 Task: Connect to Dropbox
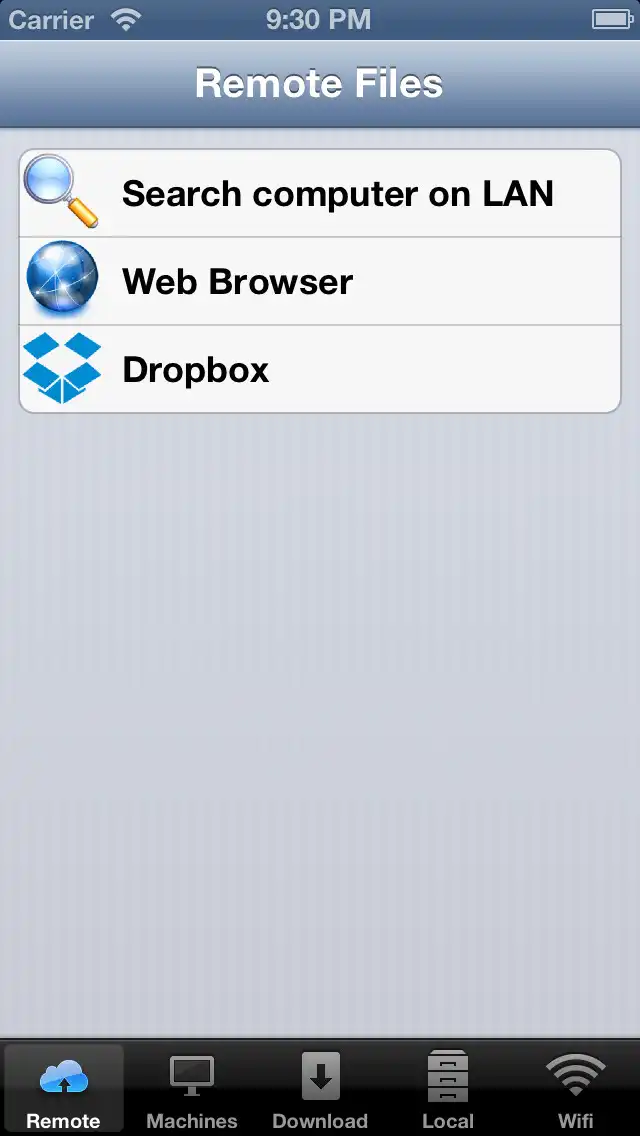coord(320,369)
